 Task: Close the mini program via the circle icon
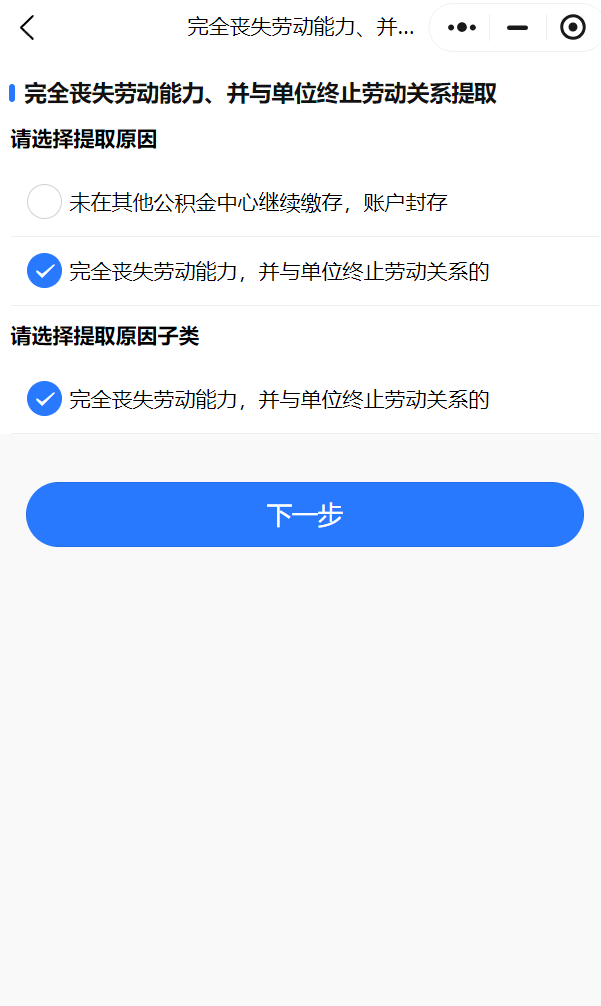(x=572, y=28)
